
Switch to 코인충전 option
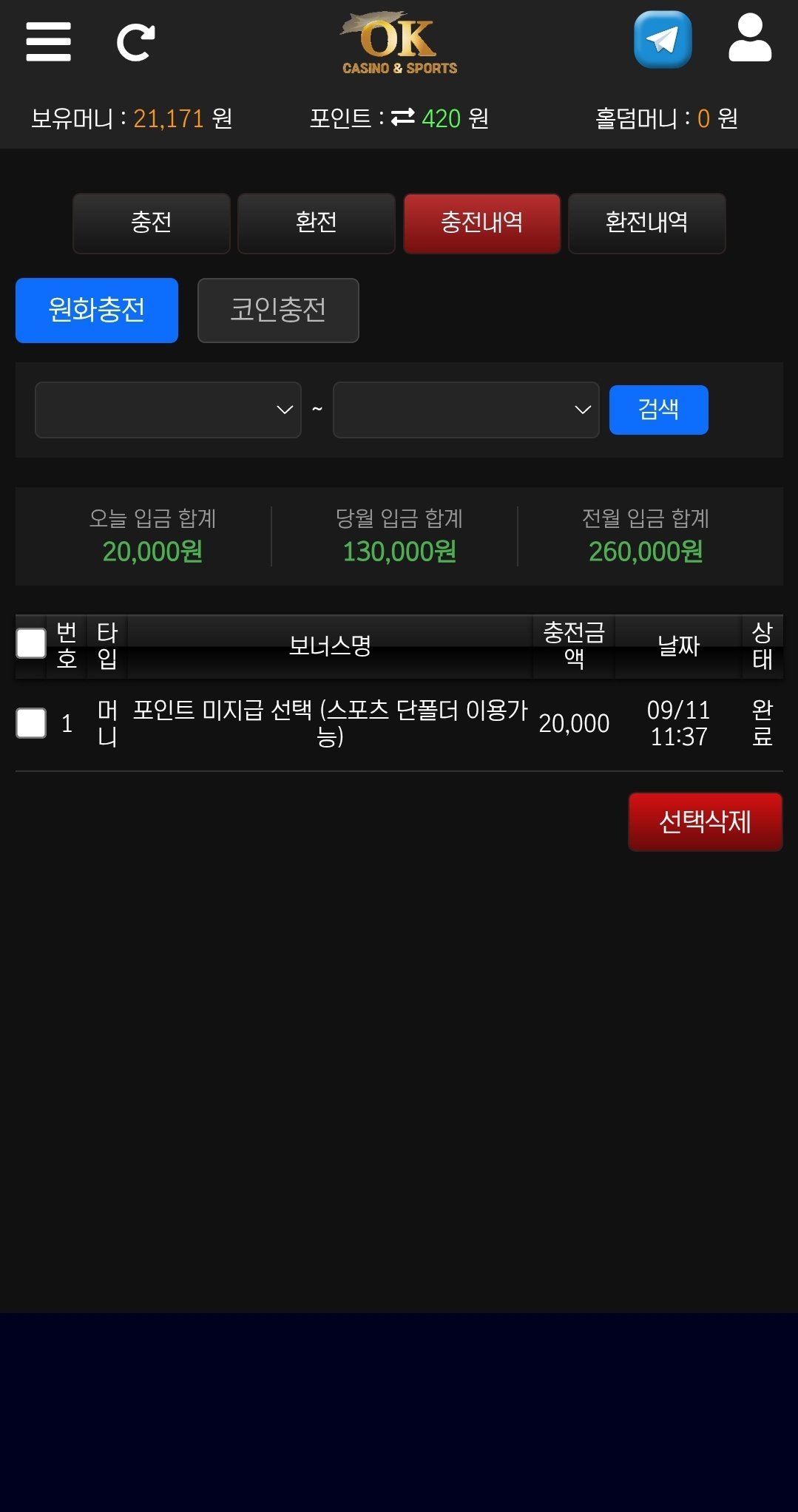278,311
